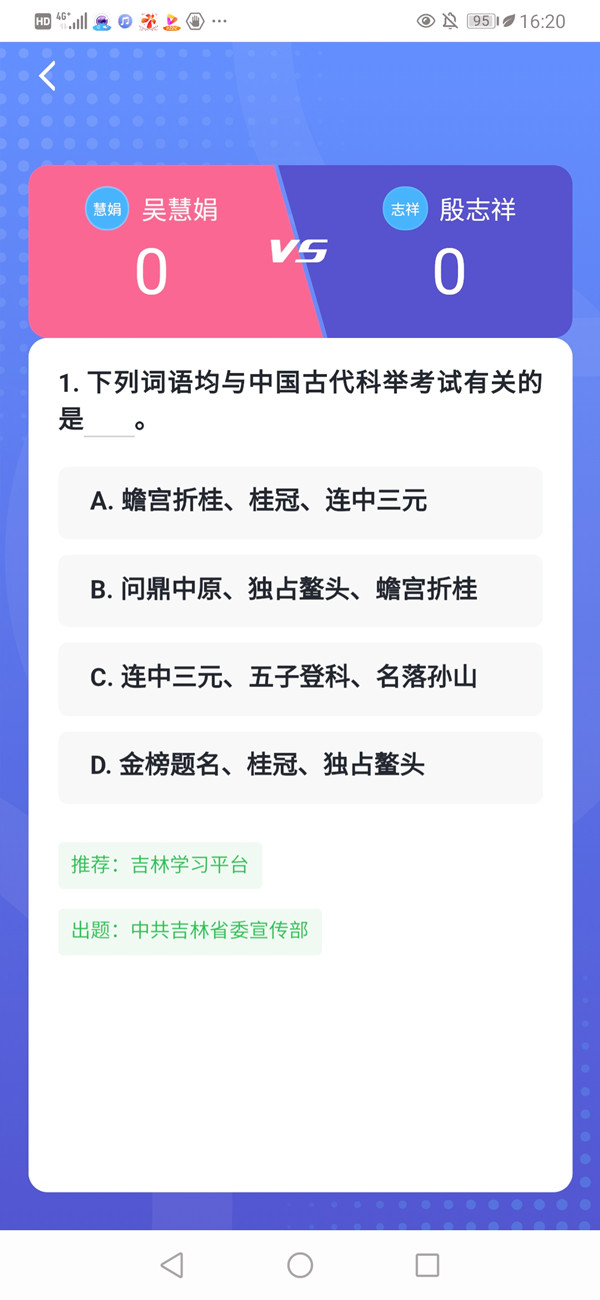Select answer A 蟾宫折桂、桂冠、连中三元

pos(300,502)
